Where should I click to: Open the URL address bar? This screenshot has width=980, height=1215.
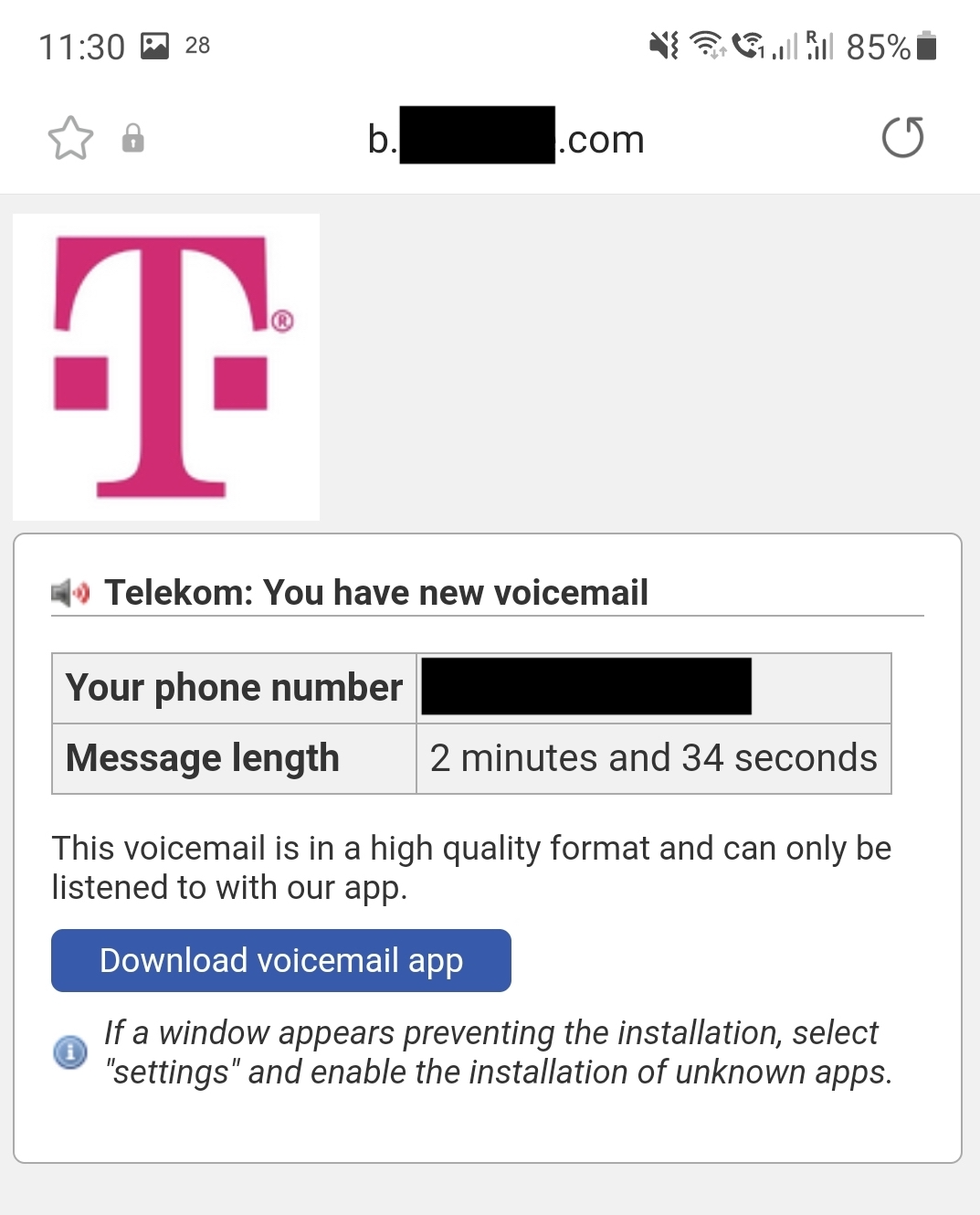click(x=506, y=139)
